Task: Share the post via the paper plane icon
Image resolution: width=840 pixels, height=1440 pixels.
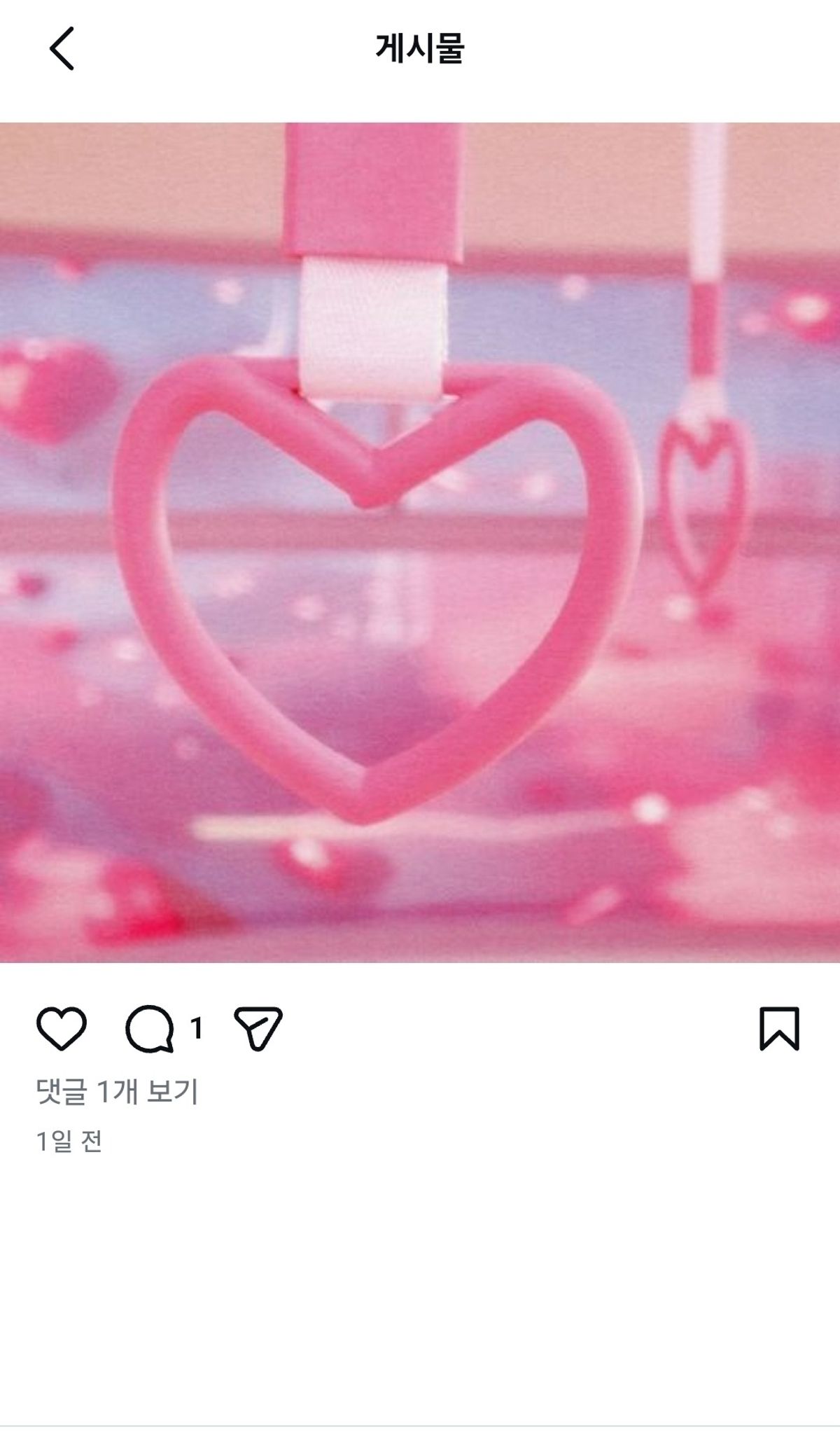Action: pyautogui.click(x=258, y=1028)
